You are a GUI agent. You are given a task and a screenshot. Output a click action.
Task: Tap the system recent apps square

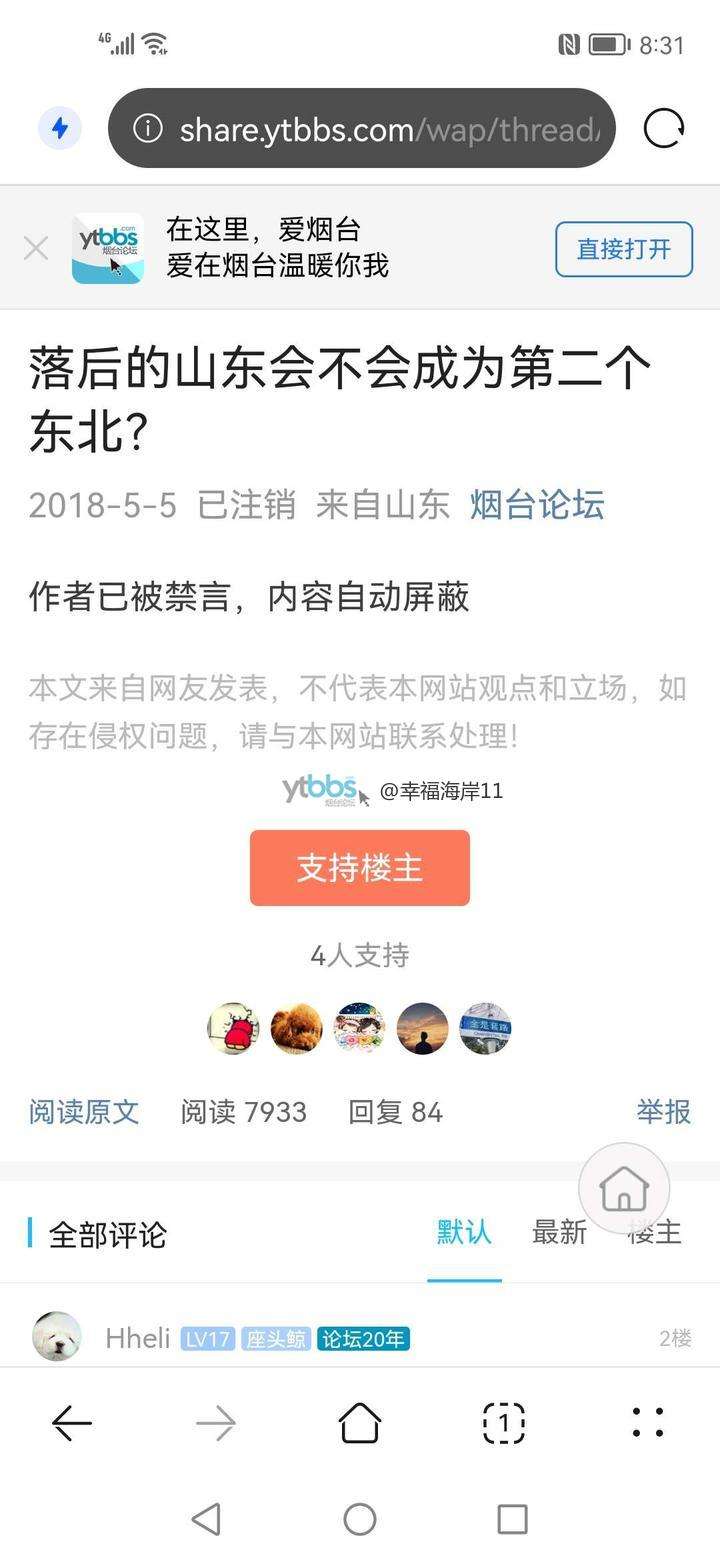(512, 1519)
